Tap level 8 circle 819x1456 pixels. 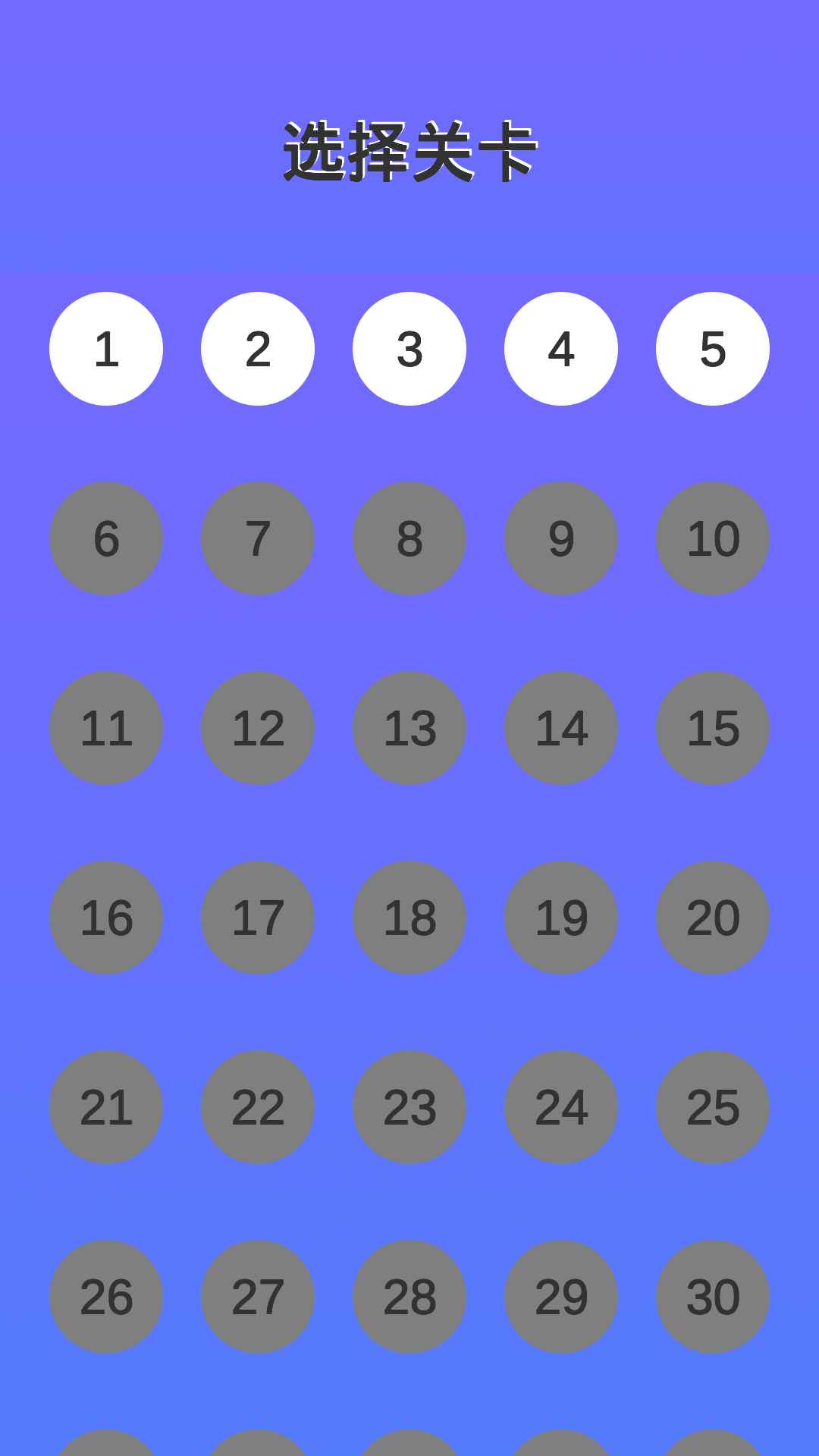(x=409, y=538)
